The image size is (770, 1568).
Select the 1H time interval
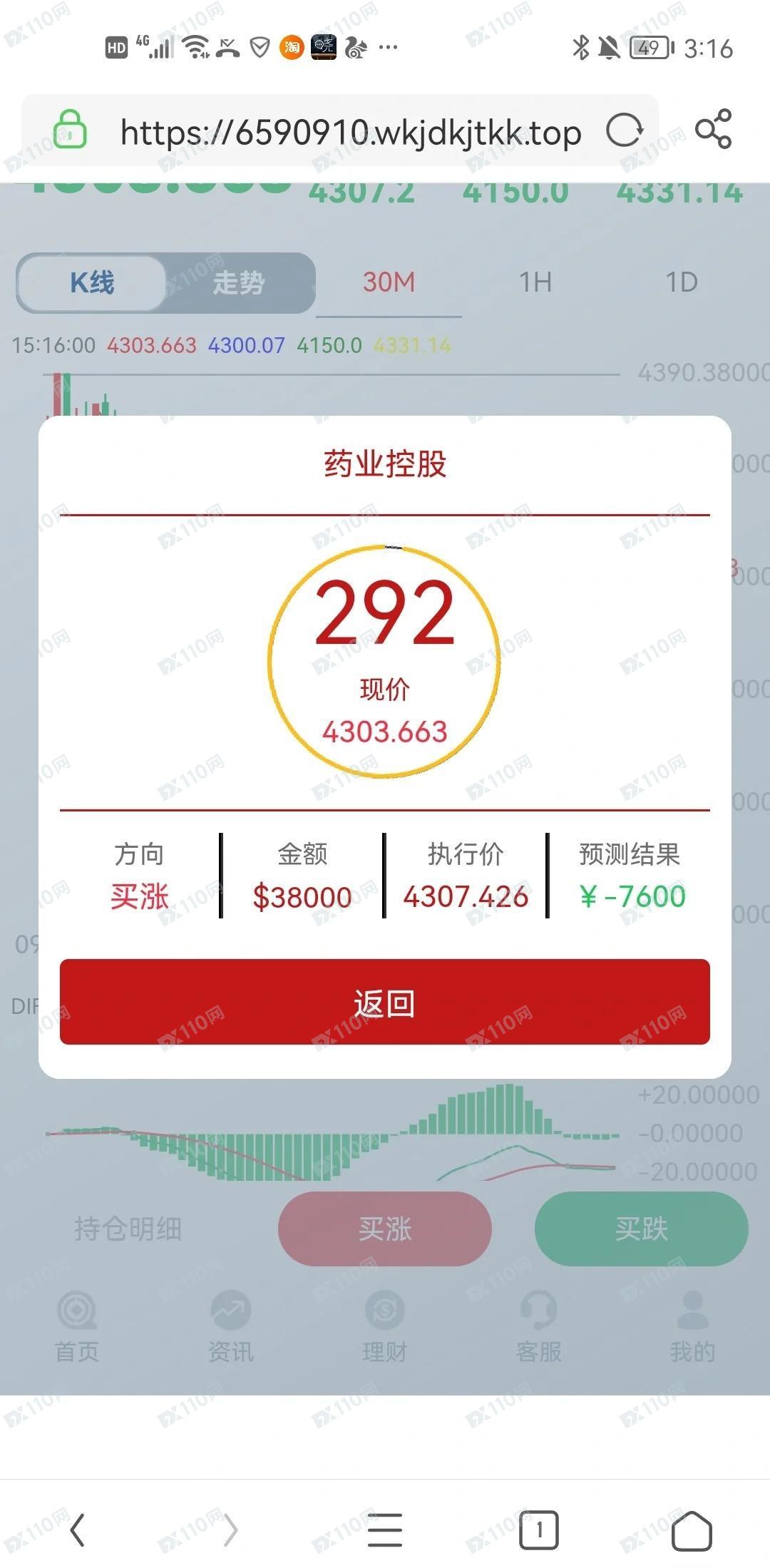pyautogui.click(x=535, y=282)
